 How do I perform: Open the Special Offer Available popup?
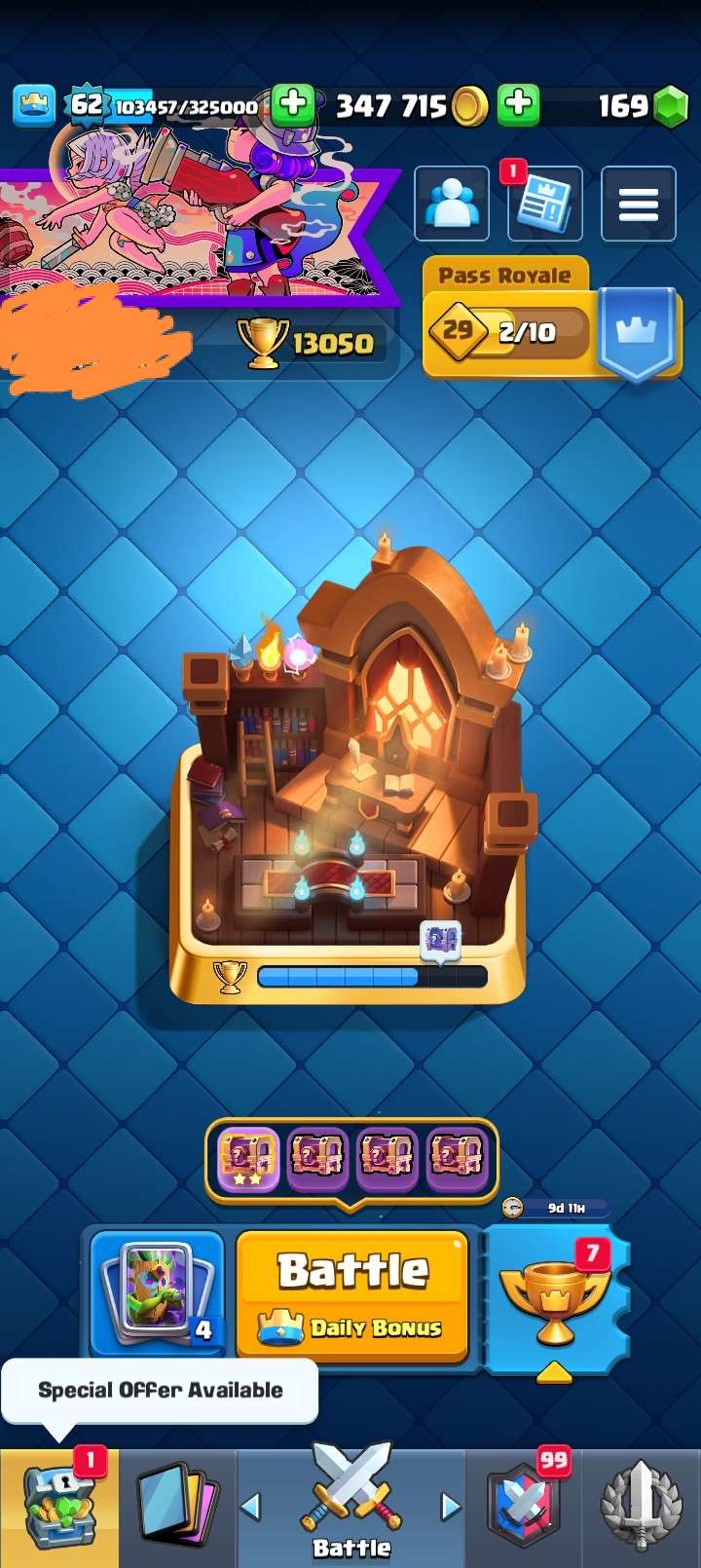[x=160, y=1391]
